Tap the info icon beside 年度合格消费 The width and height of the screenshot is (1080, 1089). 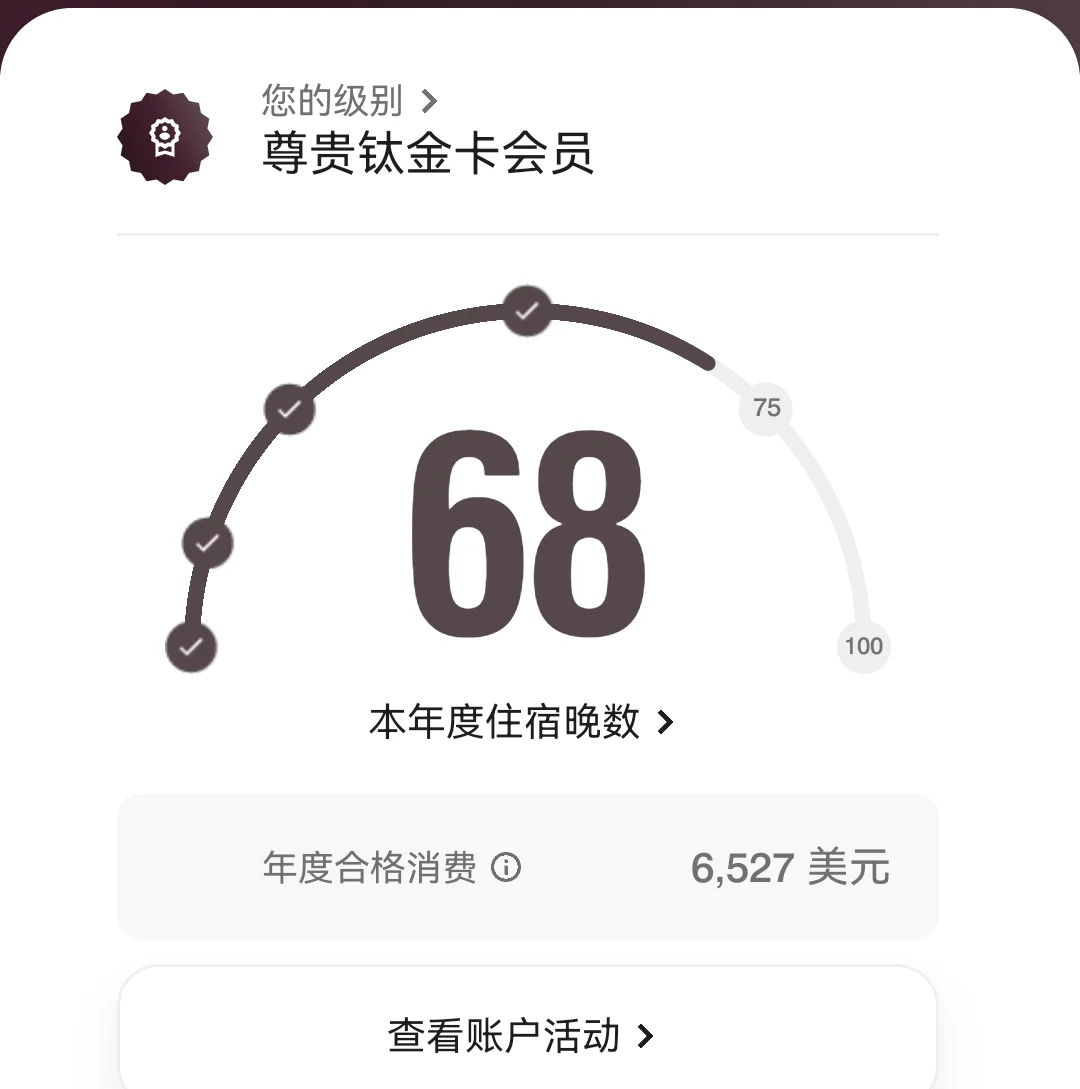pyautogui.click(x=506, y=867)
